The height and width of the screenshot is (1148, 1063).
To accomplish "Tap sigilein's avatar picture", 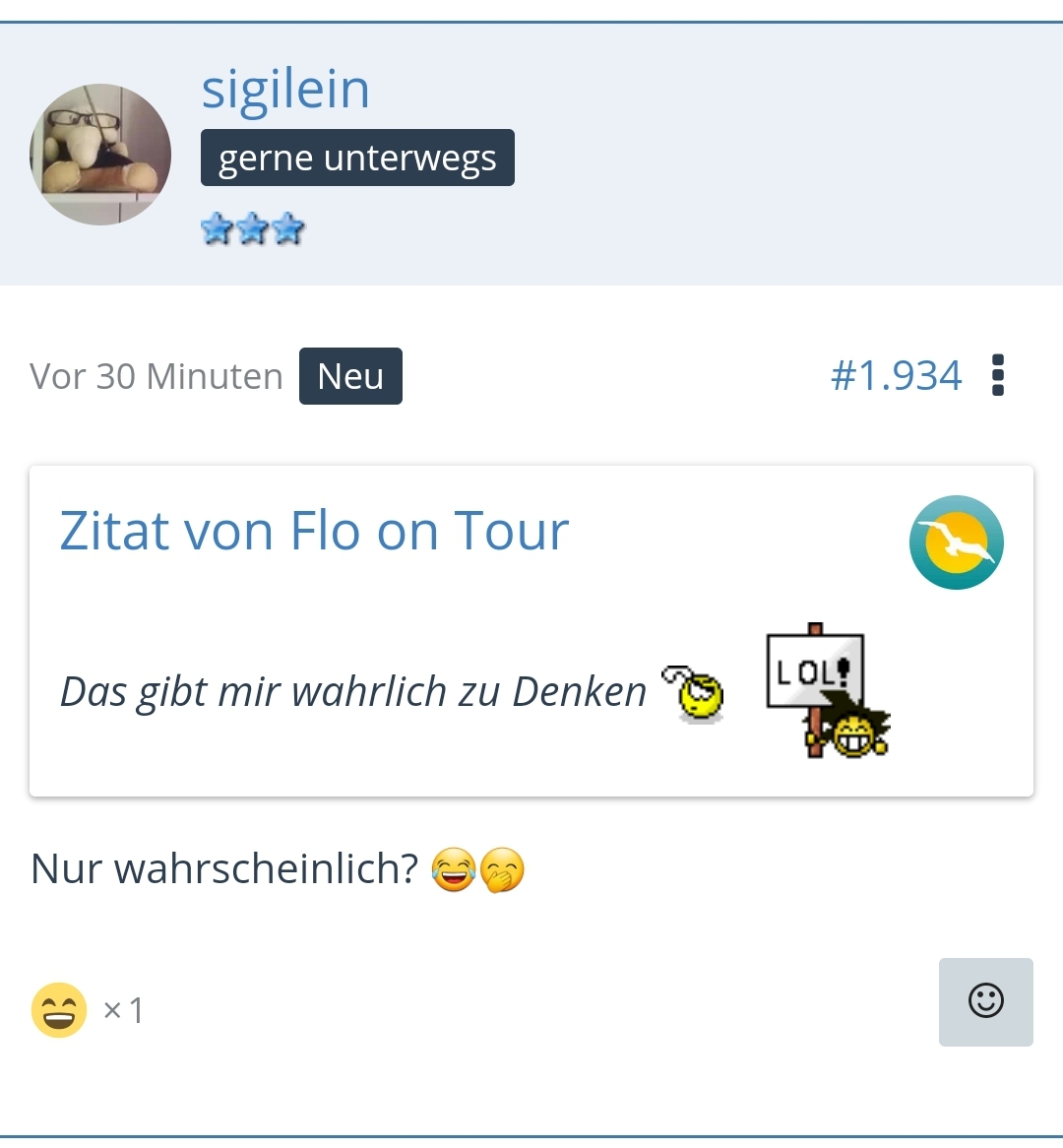I will pos(100,155).
